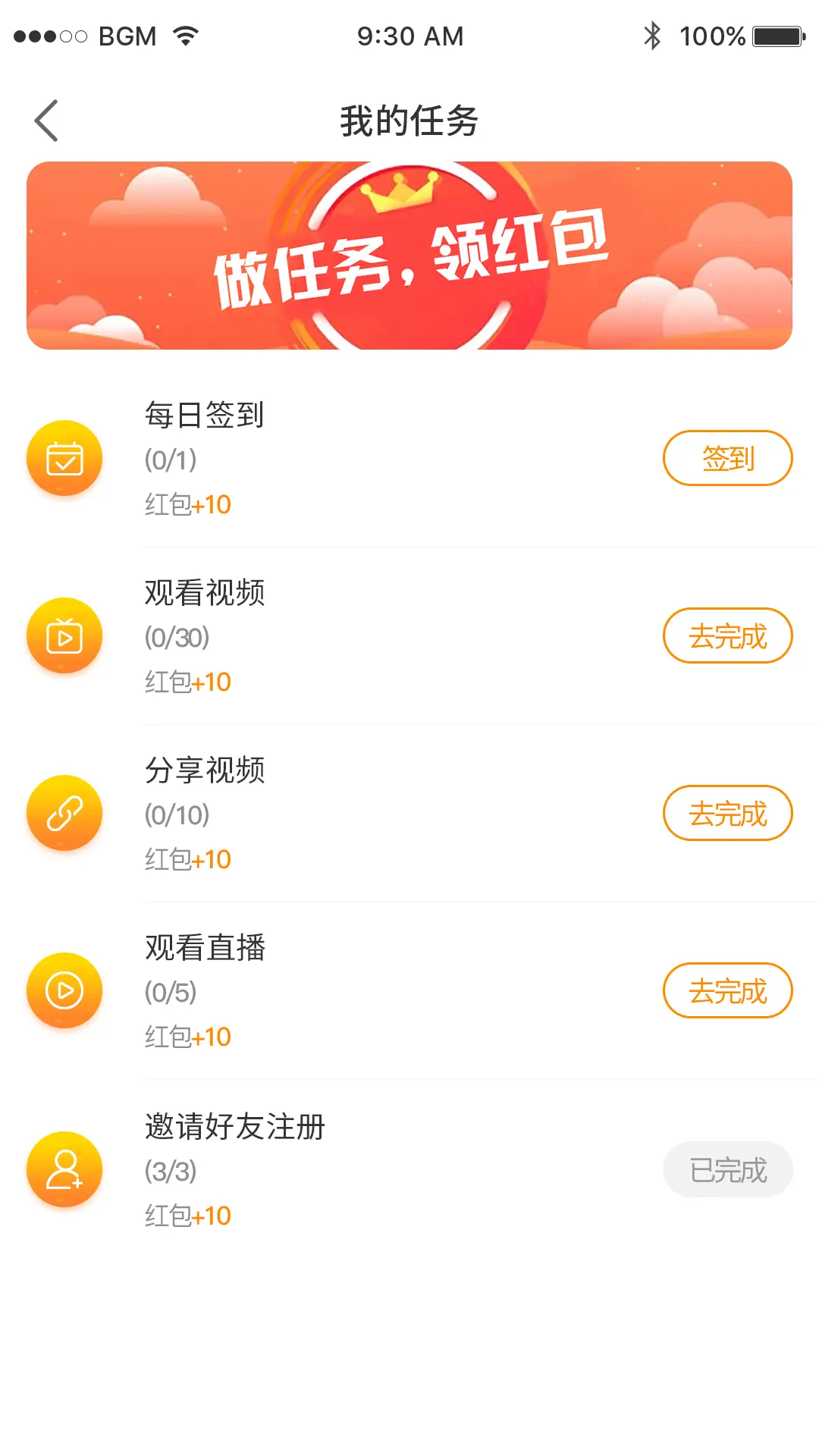The height and width of the screenshot is (1456, 819).
Task: Go back from 我的任务 page
Action: click(46, 121)
